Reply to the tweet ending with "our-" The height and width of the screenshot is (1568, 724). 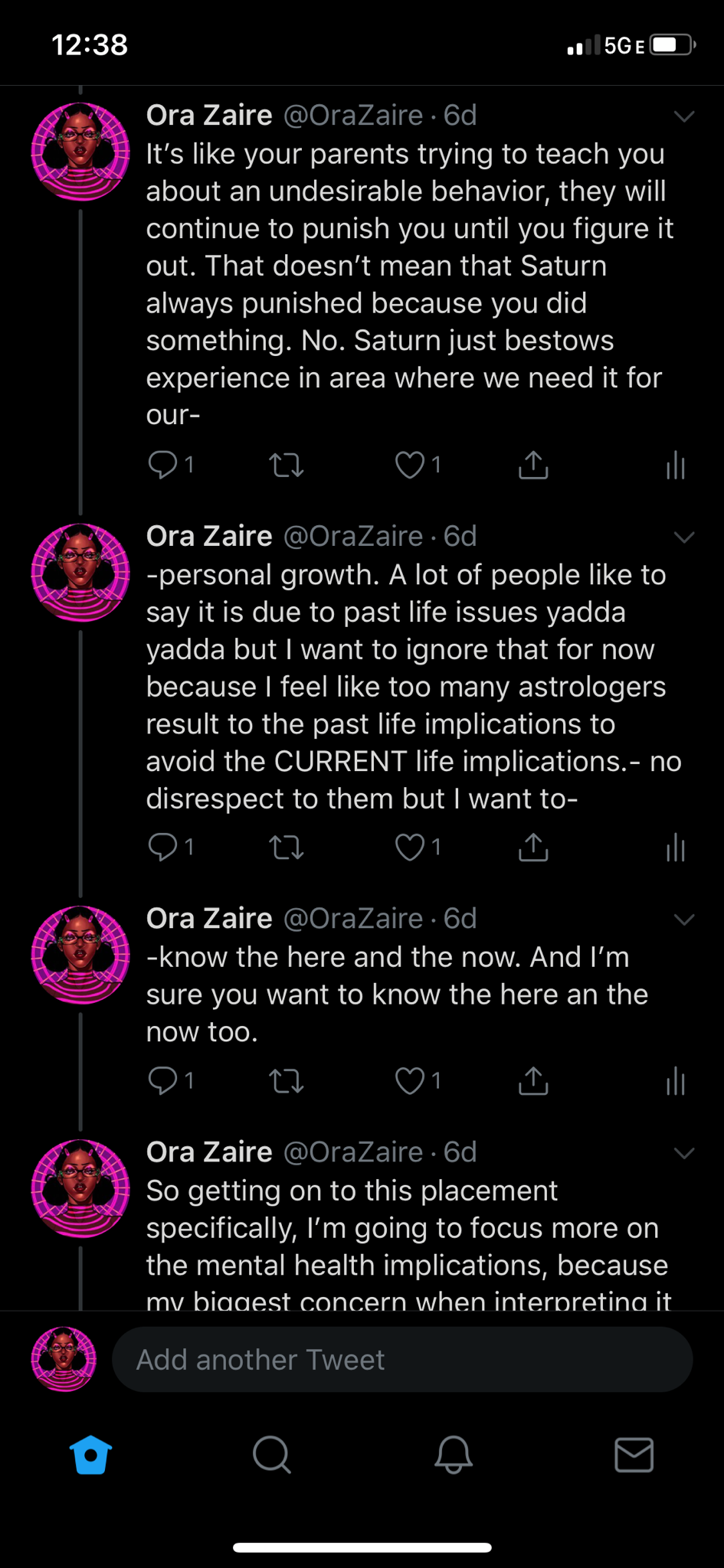coord(162,465)
